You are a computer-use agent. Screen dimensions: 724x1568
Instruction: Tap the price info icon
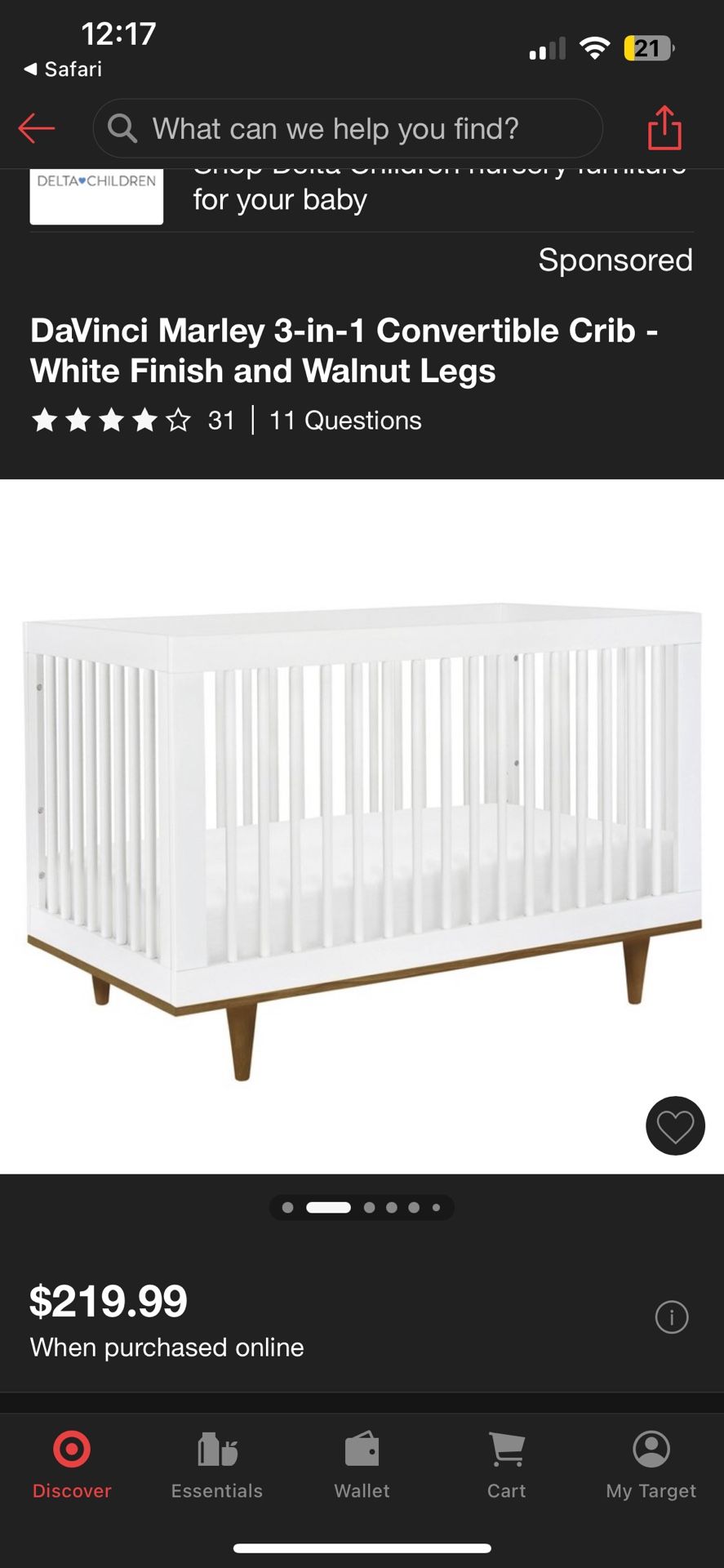click(672, 1317)
